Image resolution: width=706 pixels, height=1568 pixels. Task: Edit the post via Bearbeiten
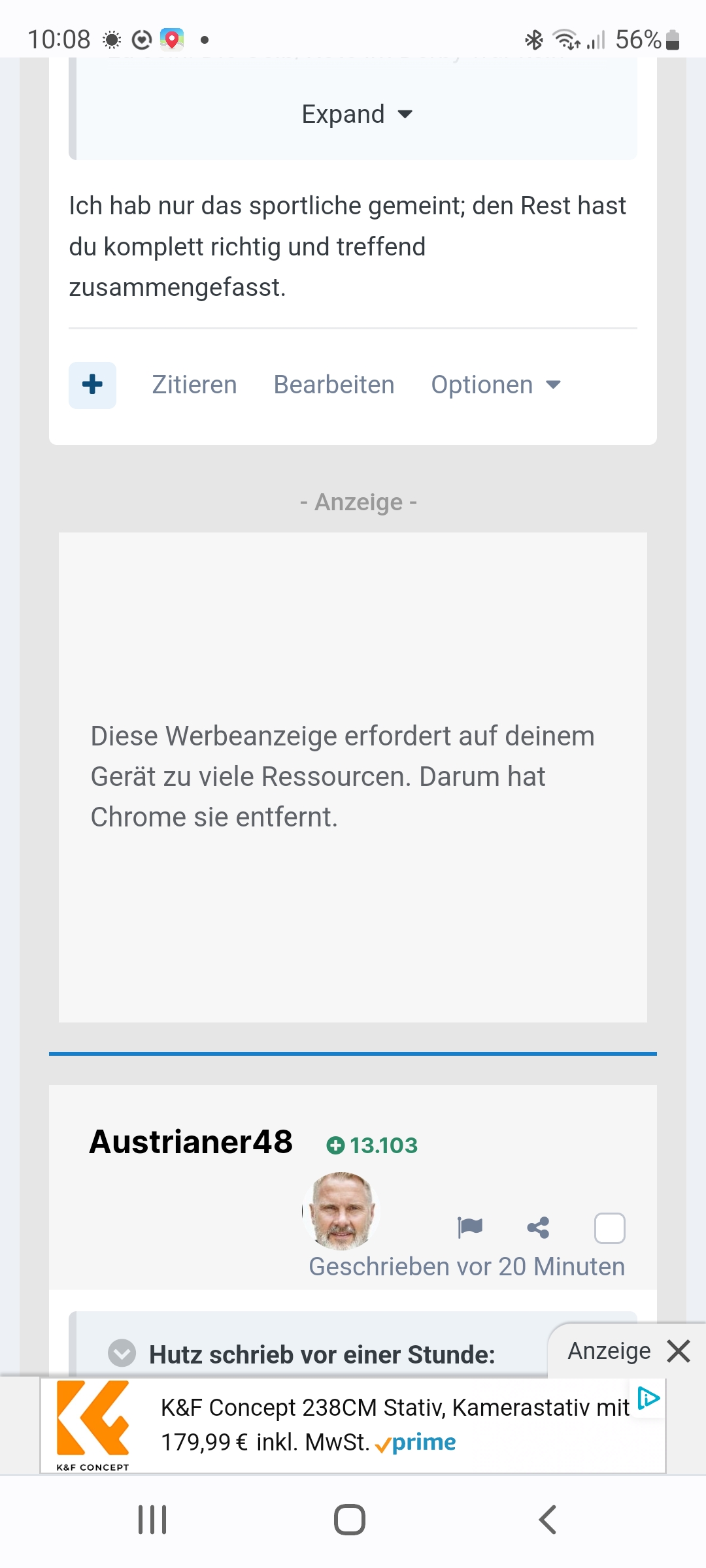tap(334, 385)
